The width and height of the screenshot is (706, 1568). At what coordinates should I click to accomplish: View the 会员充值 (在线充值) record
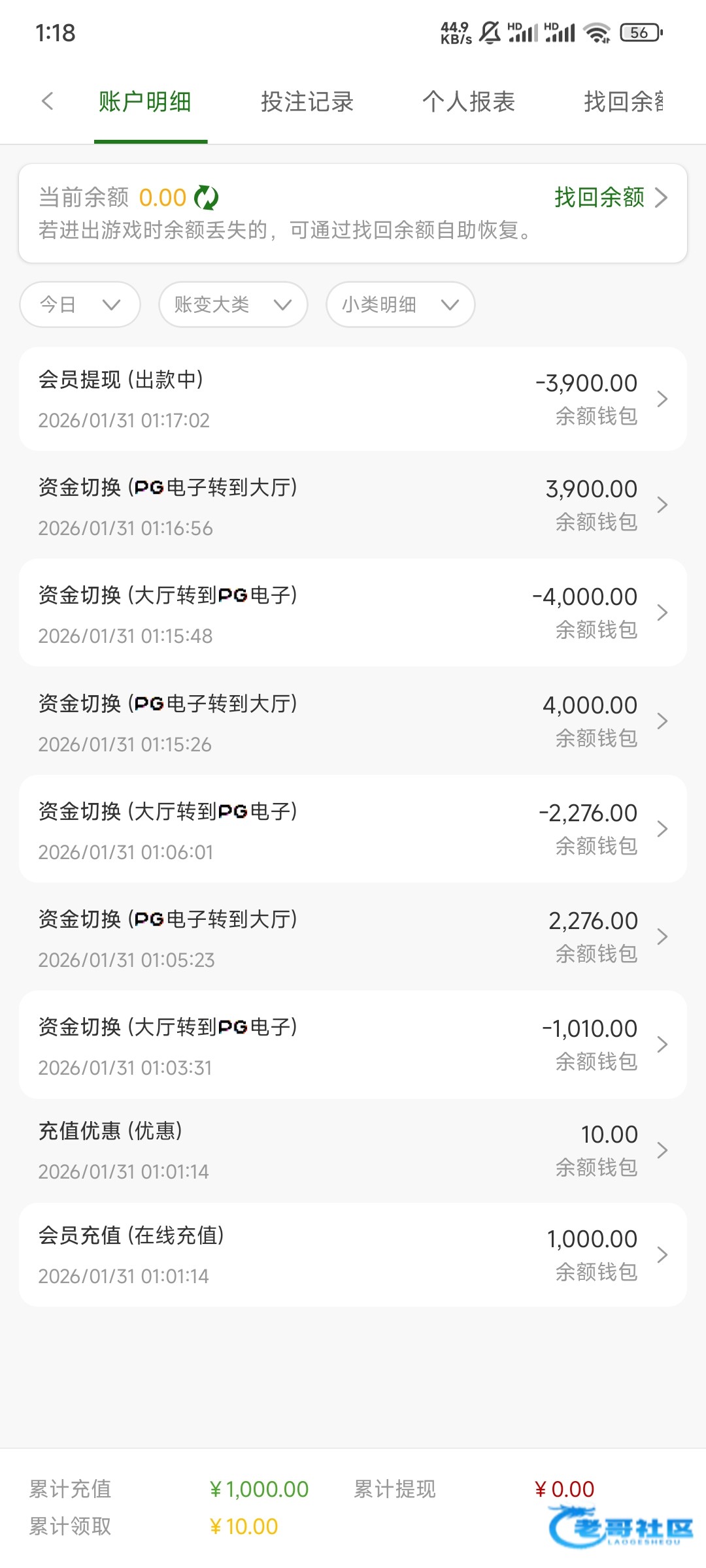pyautogui.click(x=353, y=1254)
